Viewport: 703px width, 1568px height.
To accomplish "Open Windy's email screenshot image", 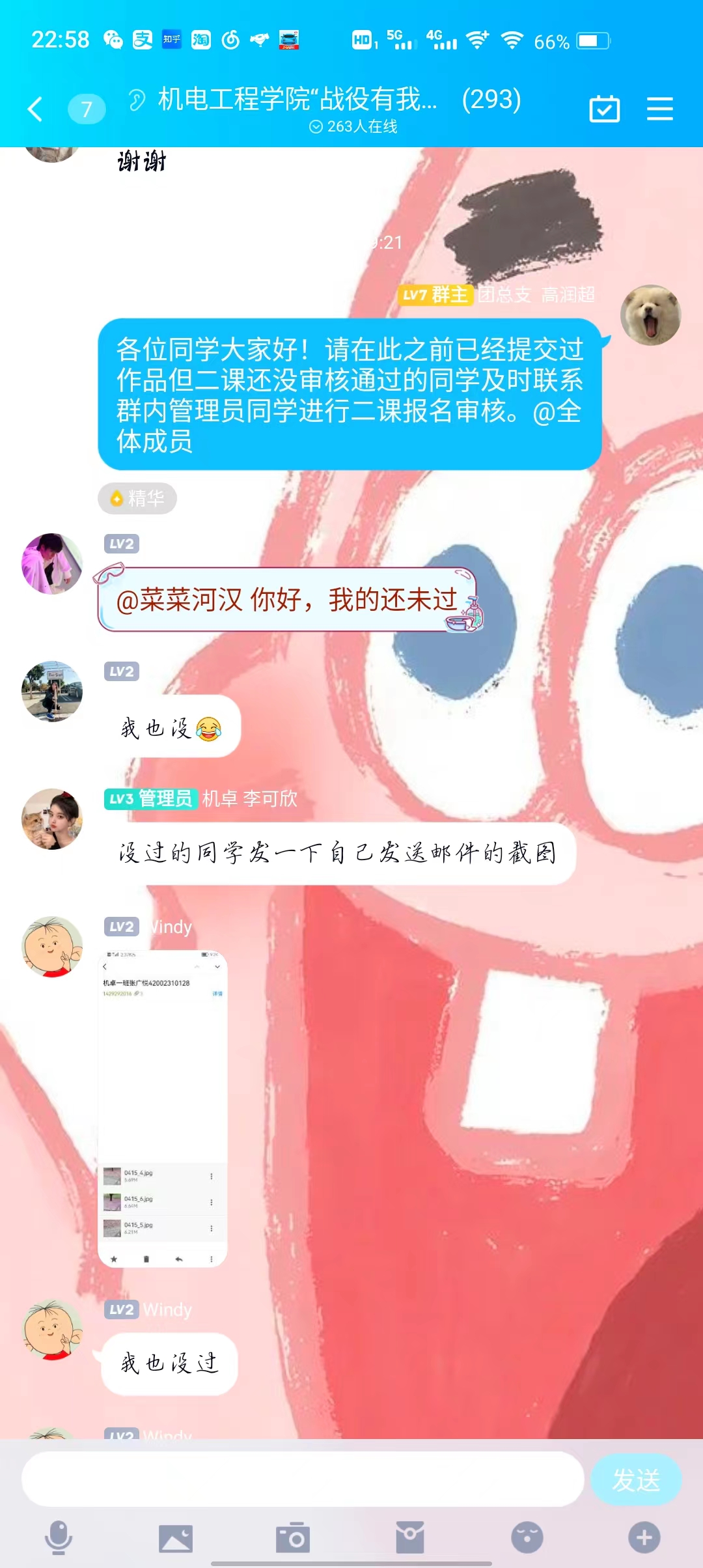I will [163, 1108].
